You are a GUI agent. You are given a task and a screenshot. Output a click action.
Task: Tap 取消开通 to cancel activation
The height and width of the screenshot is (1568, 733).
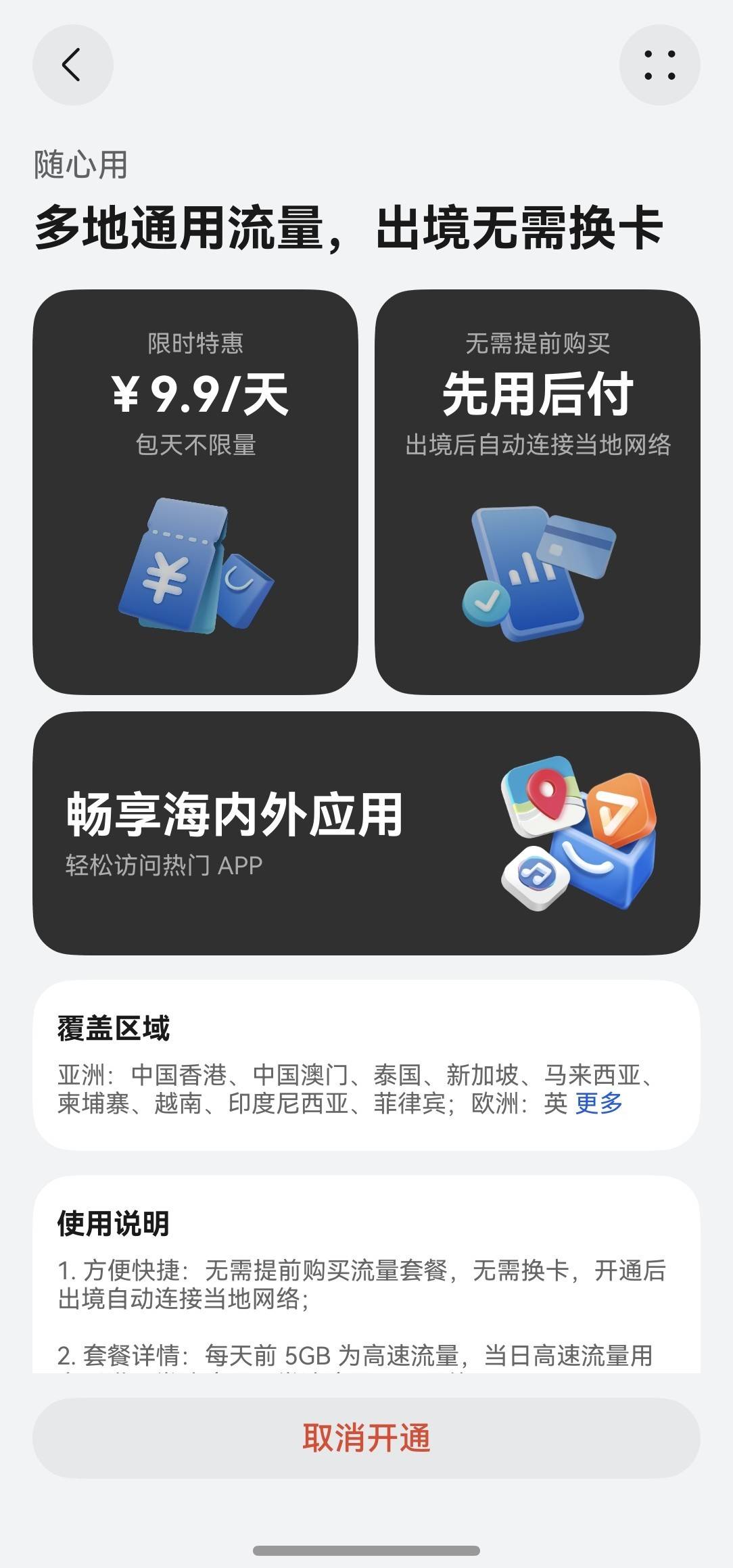coord(366,1438)
